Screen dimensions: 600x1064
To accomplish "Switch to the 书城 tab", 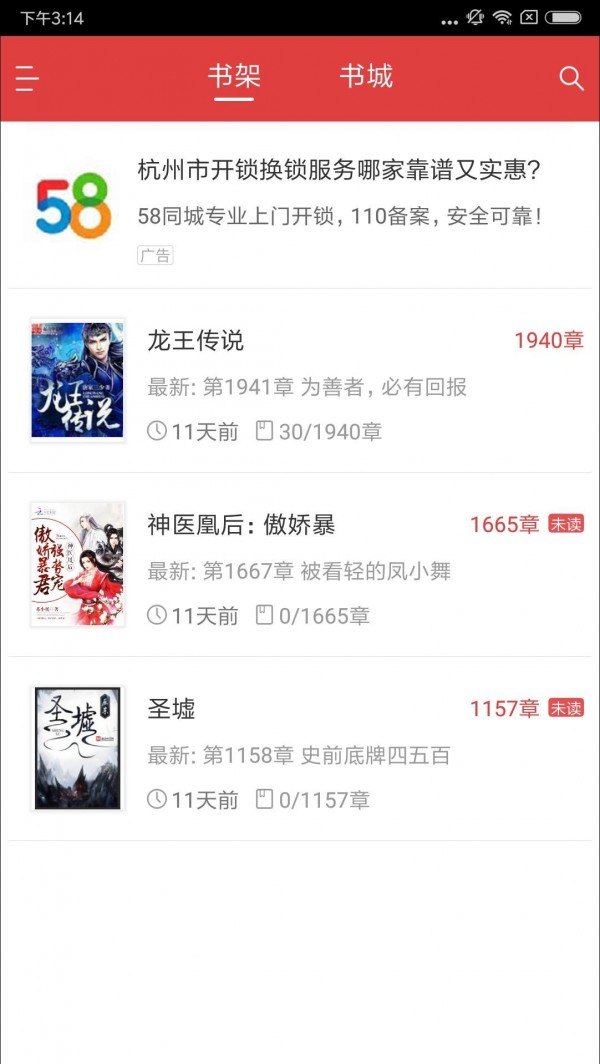I will click(x=366, y=77).
